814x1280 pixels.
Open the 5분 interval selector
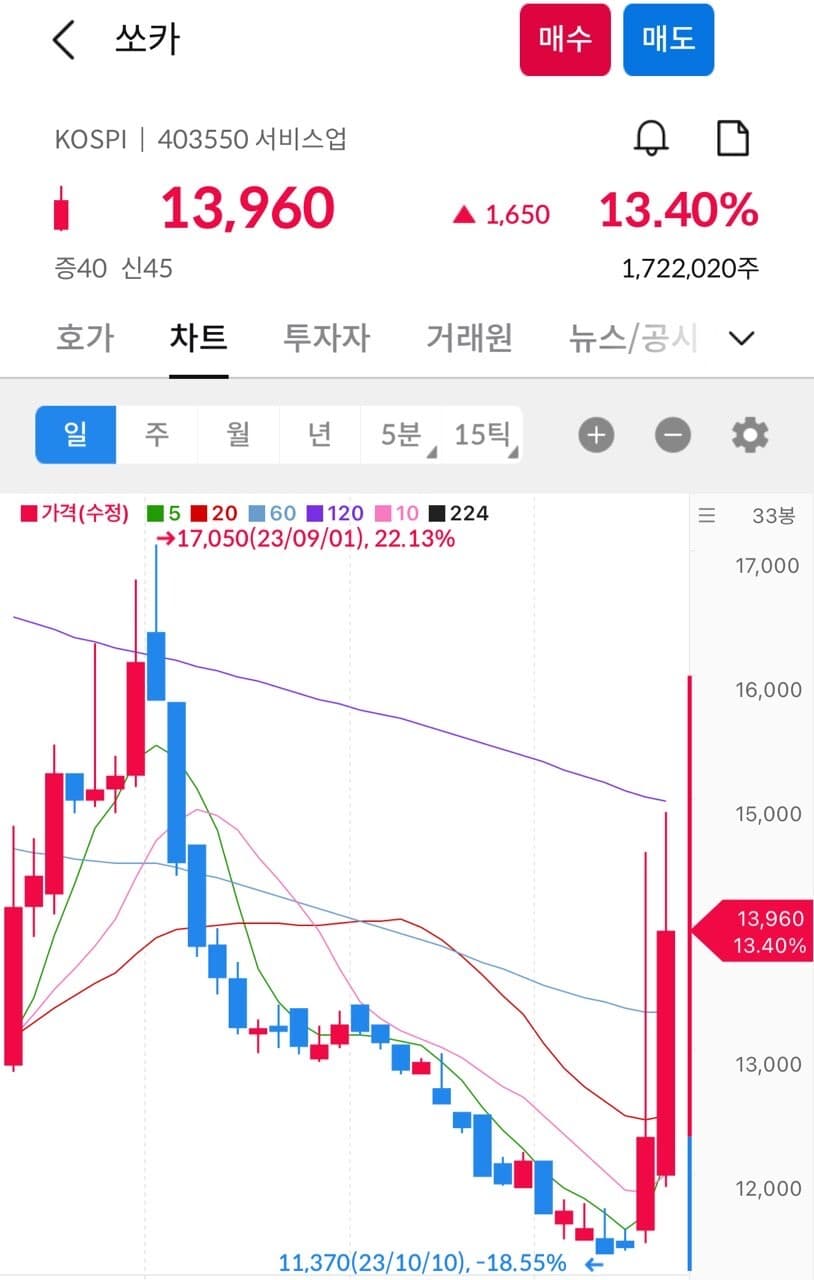tap(400, 434)
